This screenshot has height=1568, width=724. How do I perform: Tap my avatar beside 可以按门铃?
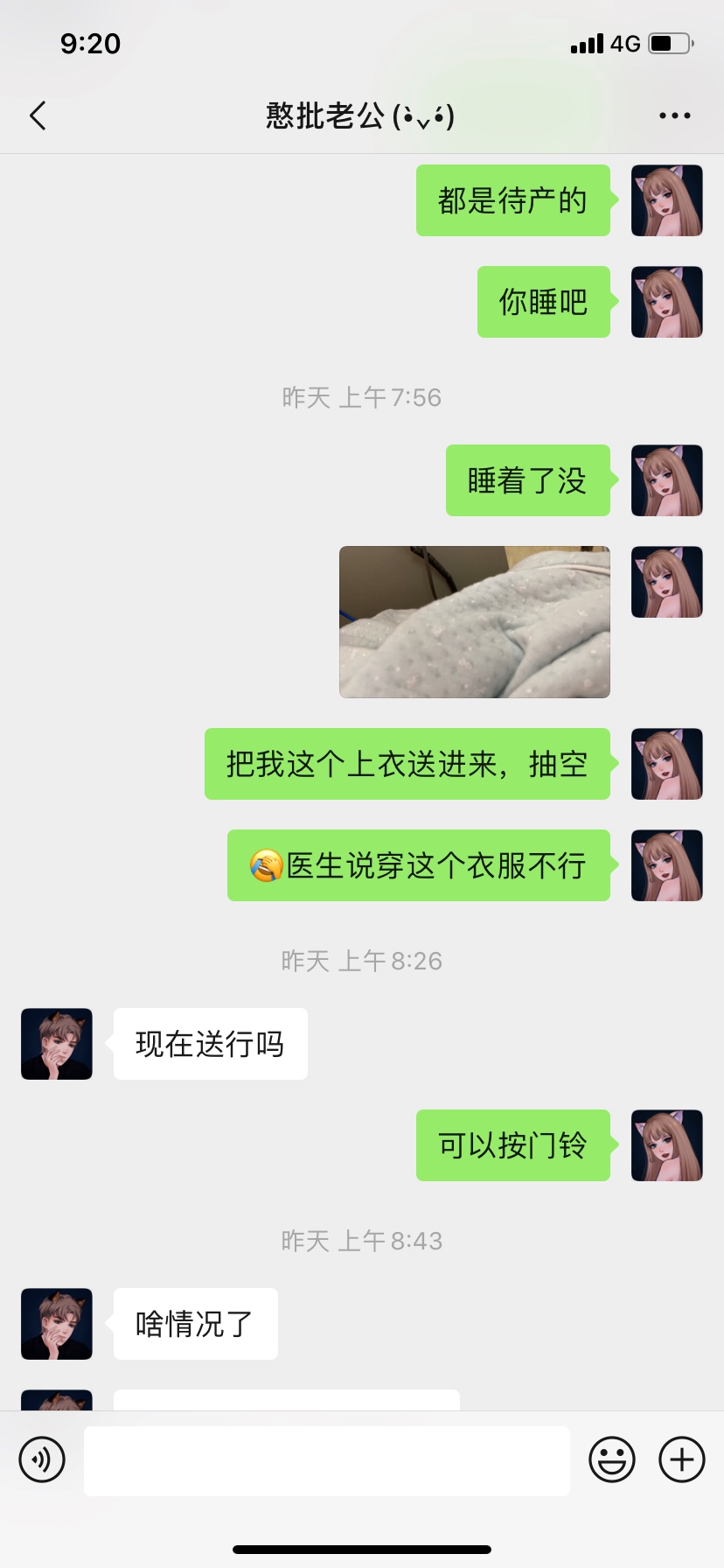point(666,1145)
